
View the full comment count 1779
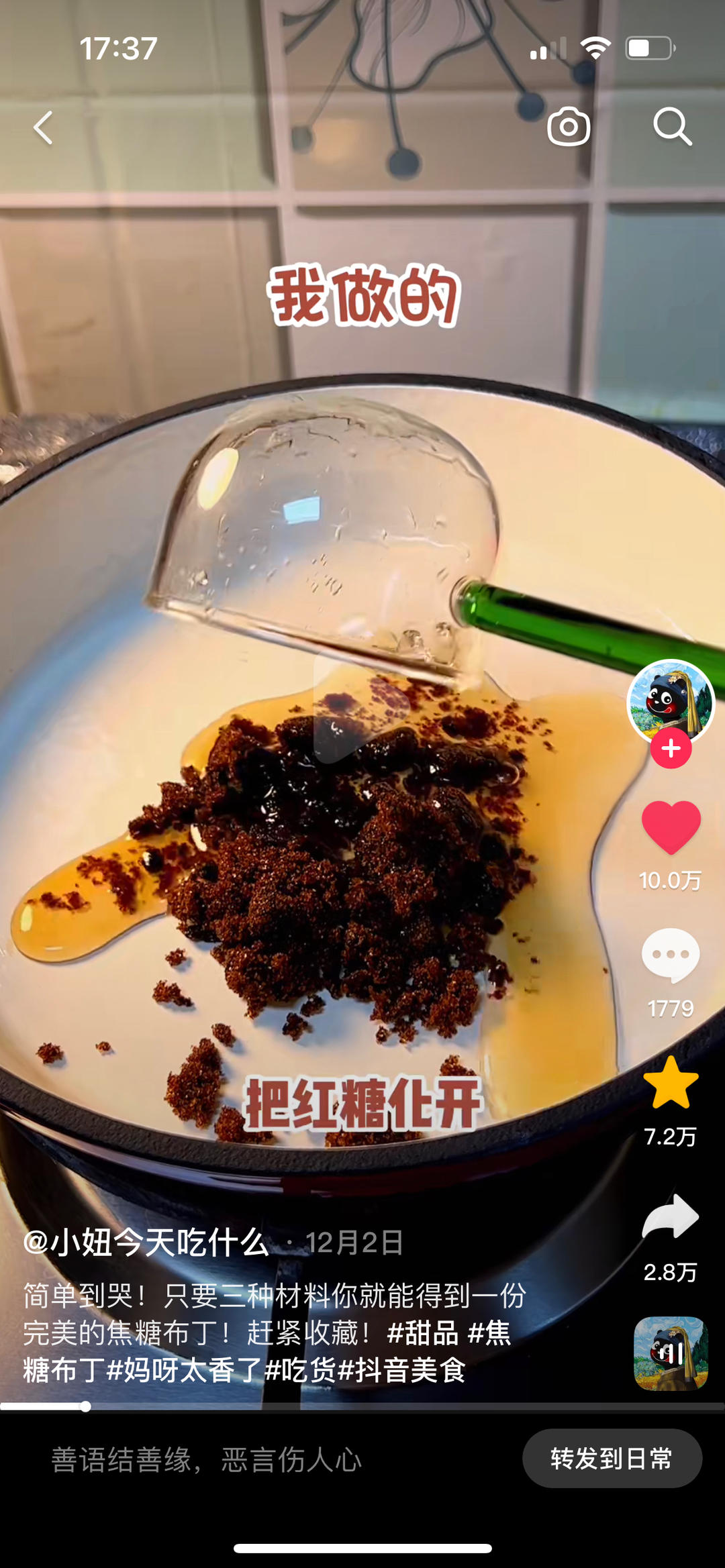tap(672, 1006)
